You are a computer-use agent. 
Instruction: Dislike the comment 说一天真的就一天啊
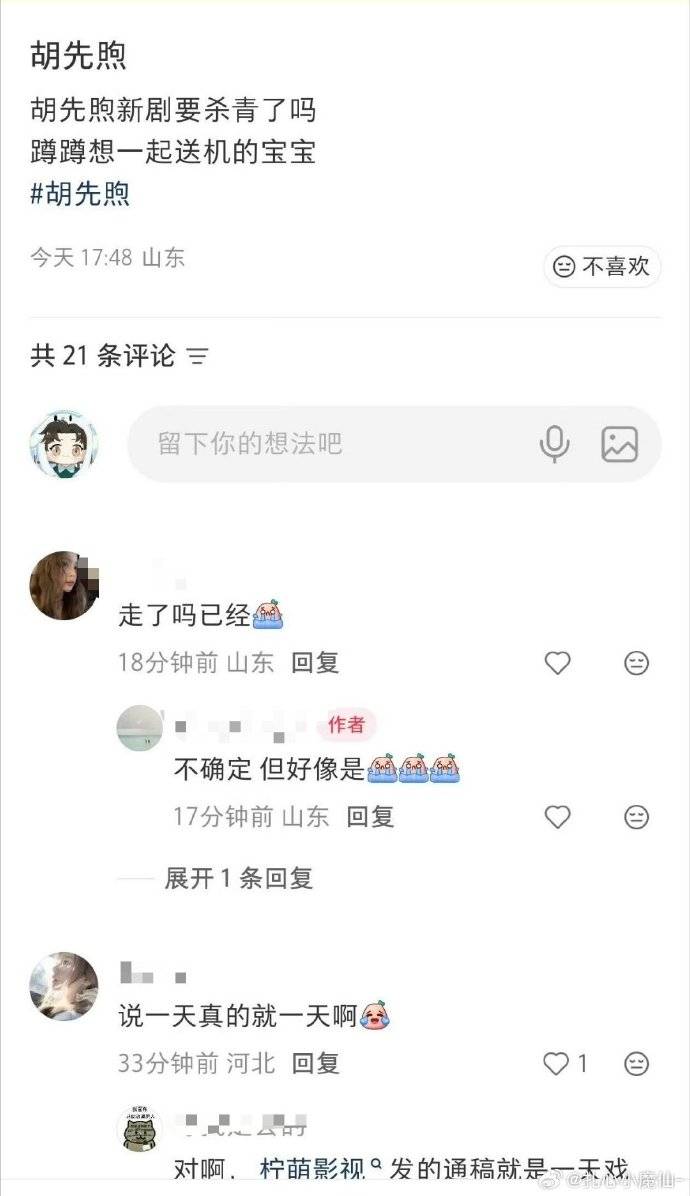click(x=636, y=1064)
